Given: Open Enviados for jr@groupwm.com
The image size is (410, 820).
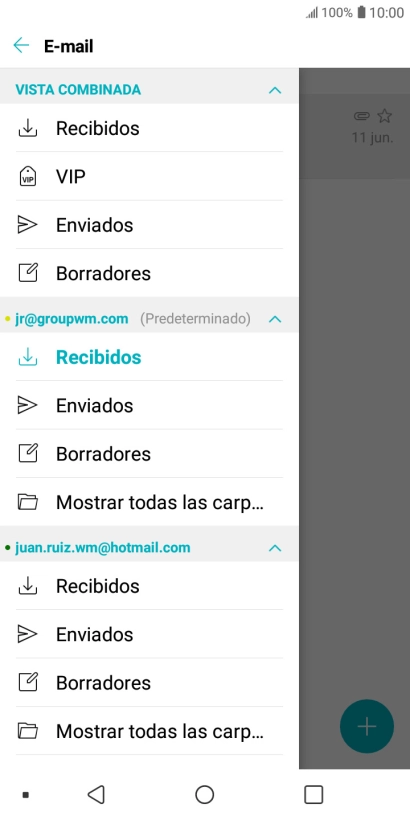Looking at the screenshot, I should [x=149, y=405].
